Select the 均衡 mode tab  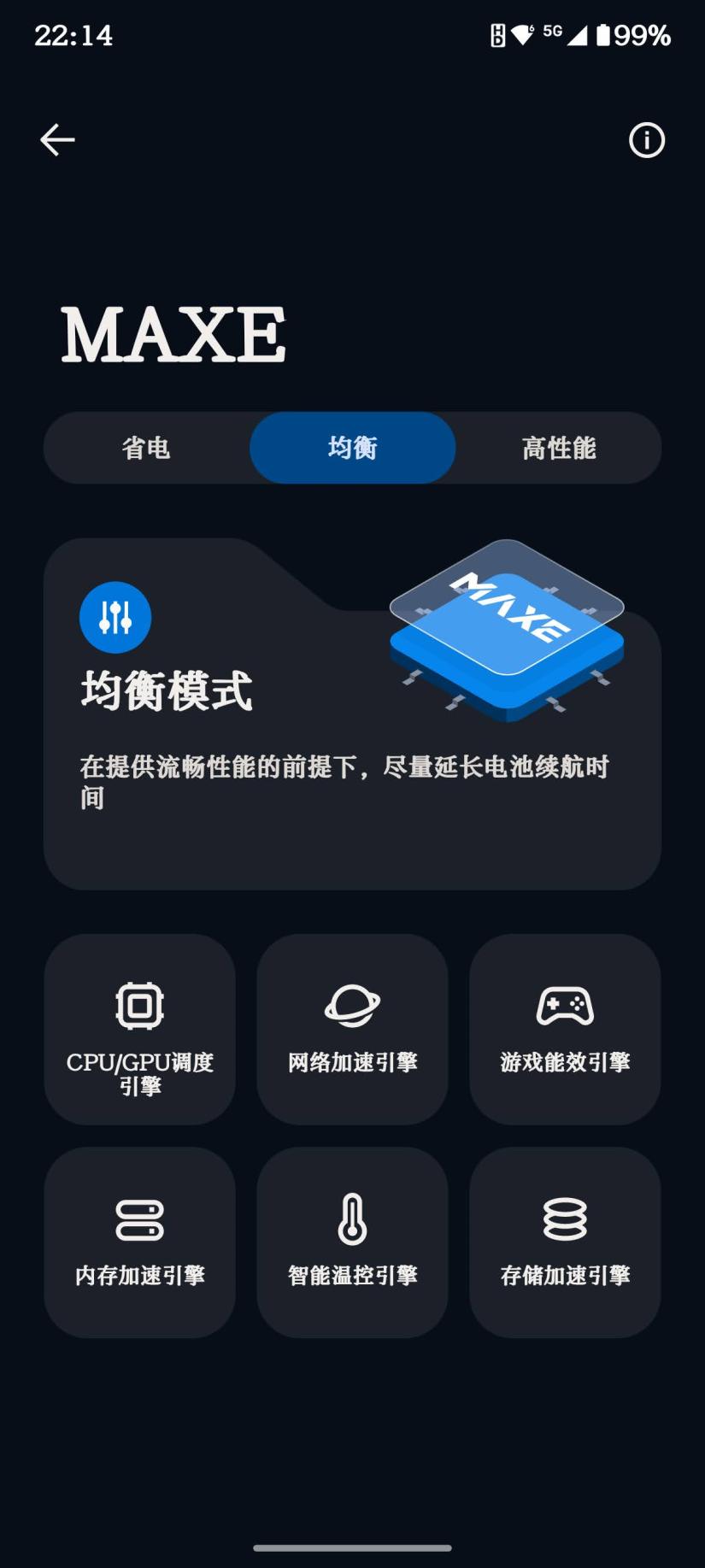click(x=352, y=448)
